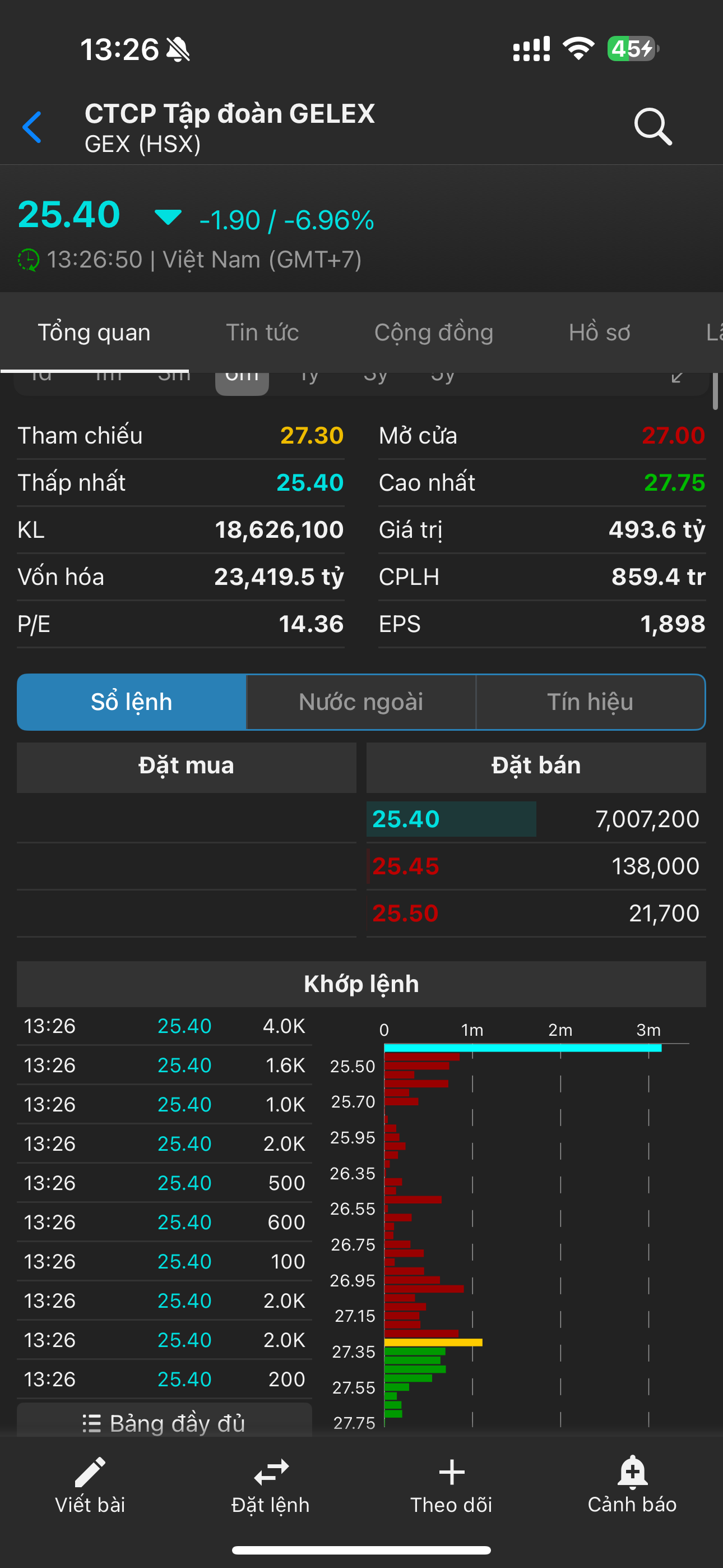Show the Tín hiệu segment

(x=590, y=702)
